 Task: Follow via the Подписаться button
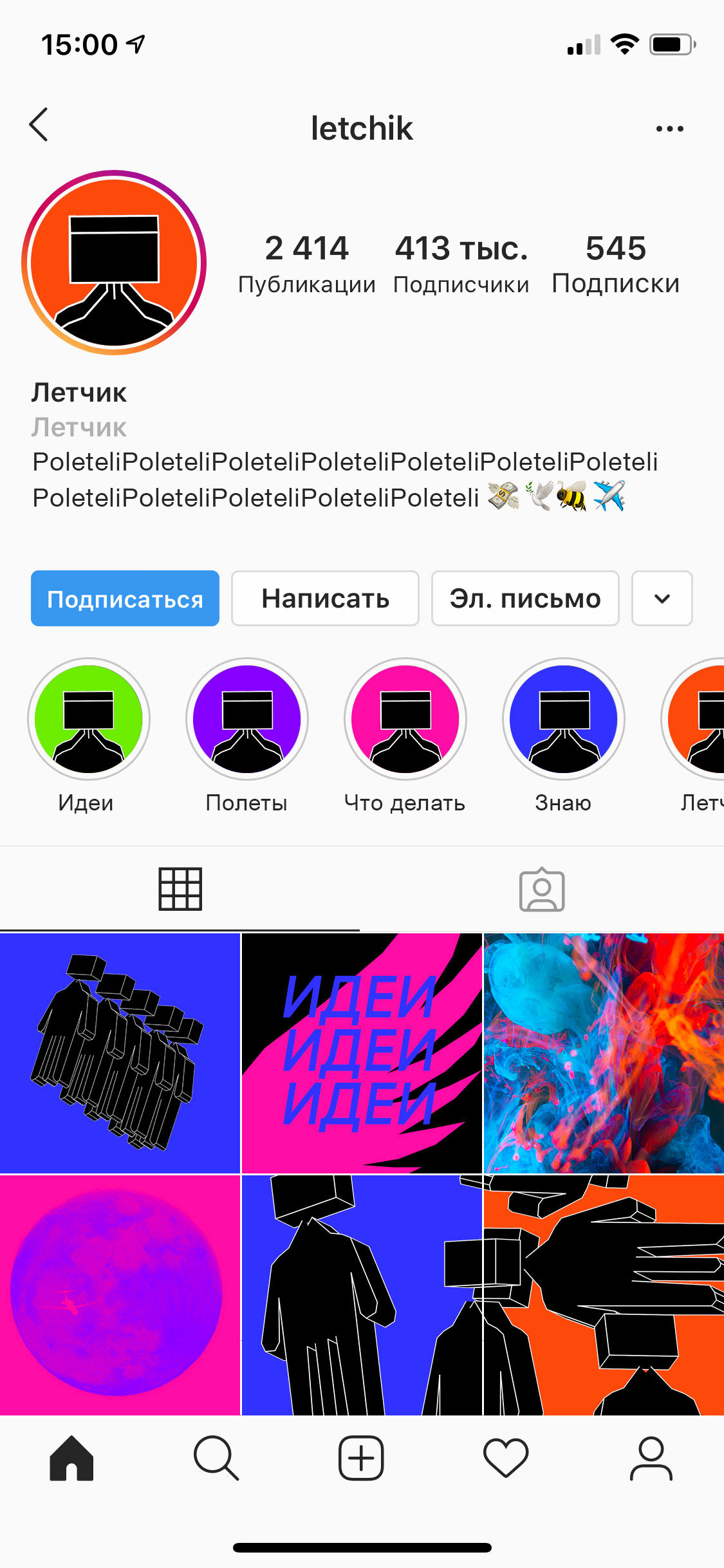(x=125, y=599)
